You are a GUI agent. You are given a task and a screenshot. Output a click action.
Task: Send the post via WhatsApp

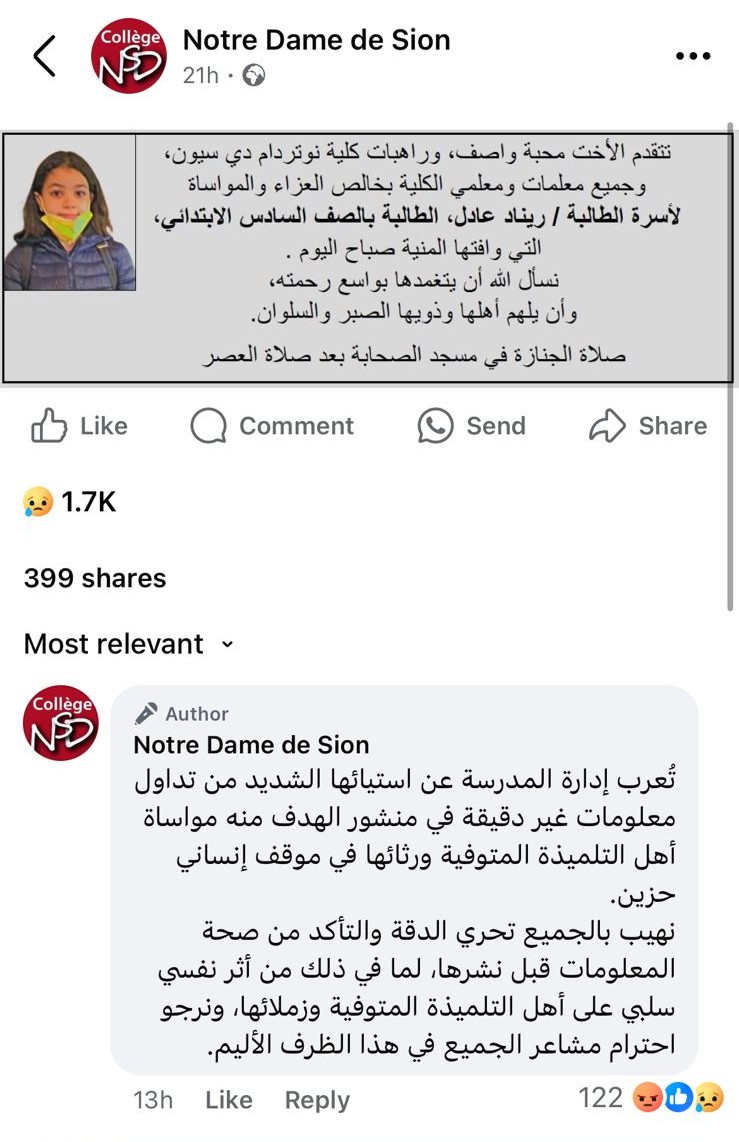(471, 426)
